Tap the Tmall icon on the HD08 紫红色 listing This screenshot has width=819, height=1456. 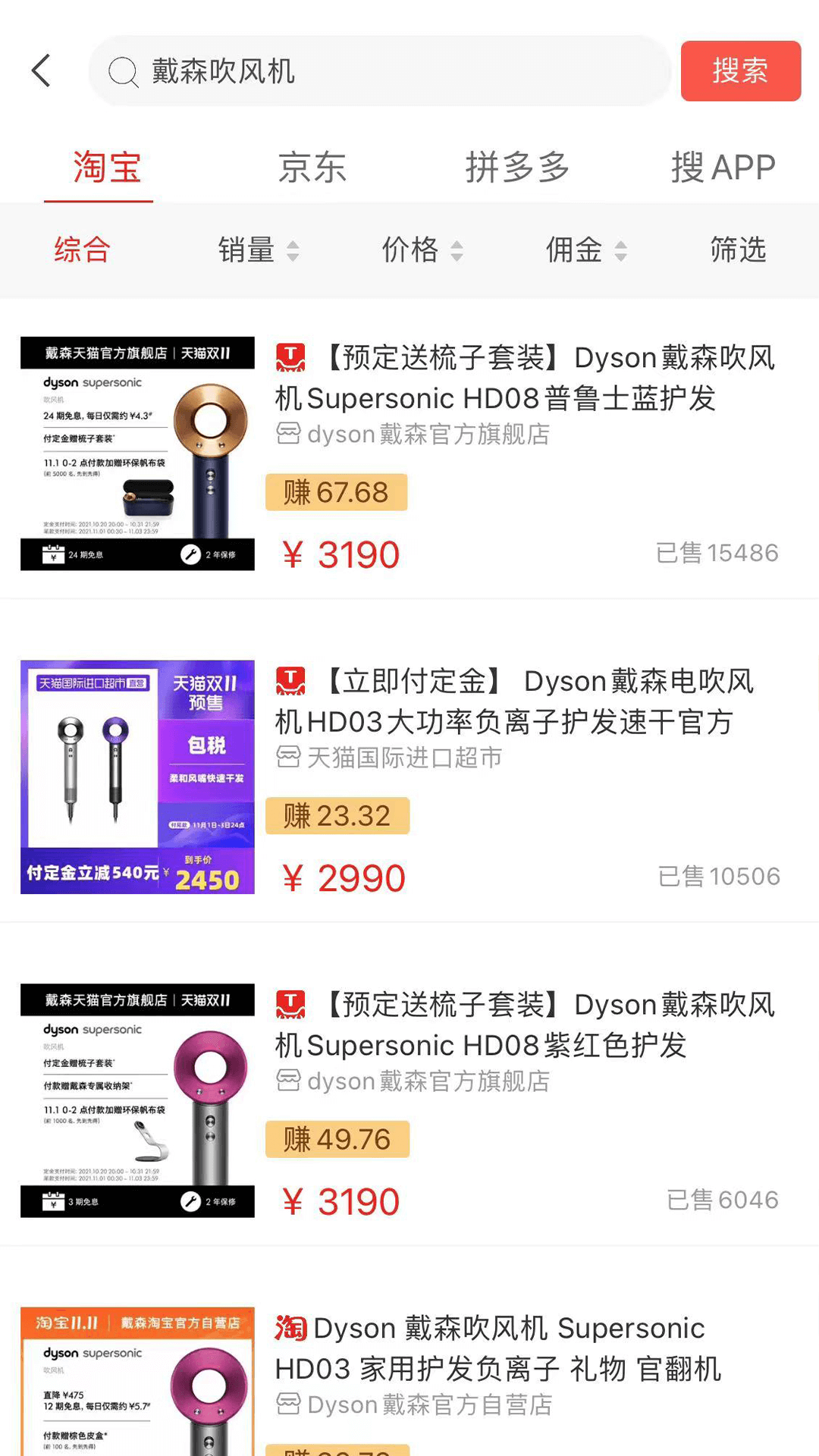point(291,1004)
